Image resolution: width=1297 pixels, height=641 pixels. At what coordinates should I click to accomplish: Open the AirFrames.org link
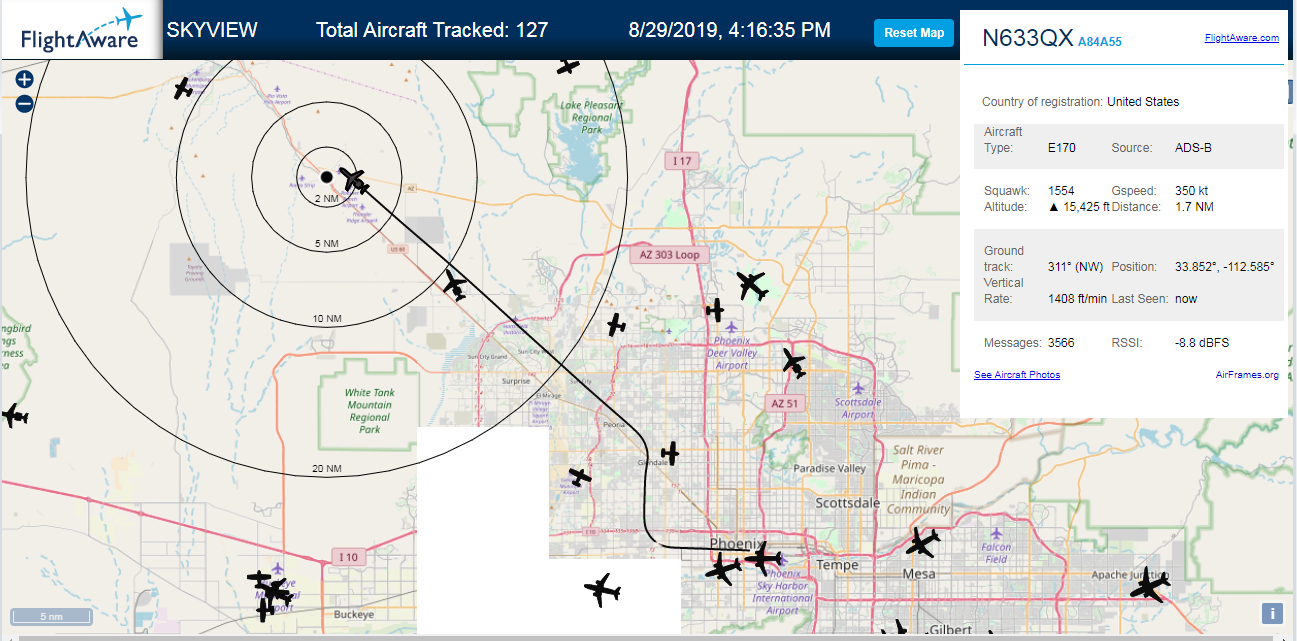click(x=1247, y=375)
